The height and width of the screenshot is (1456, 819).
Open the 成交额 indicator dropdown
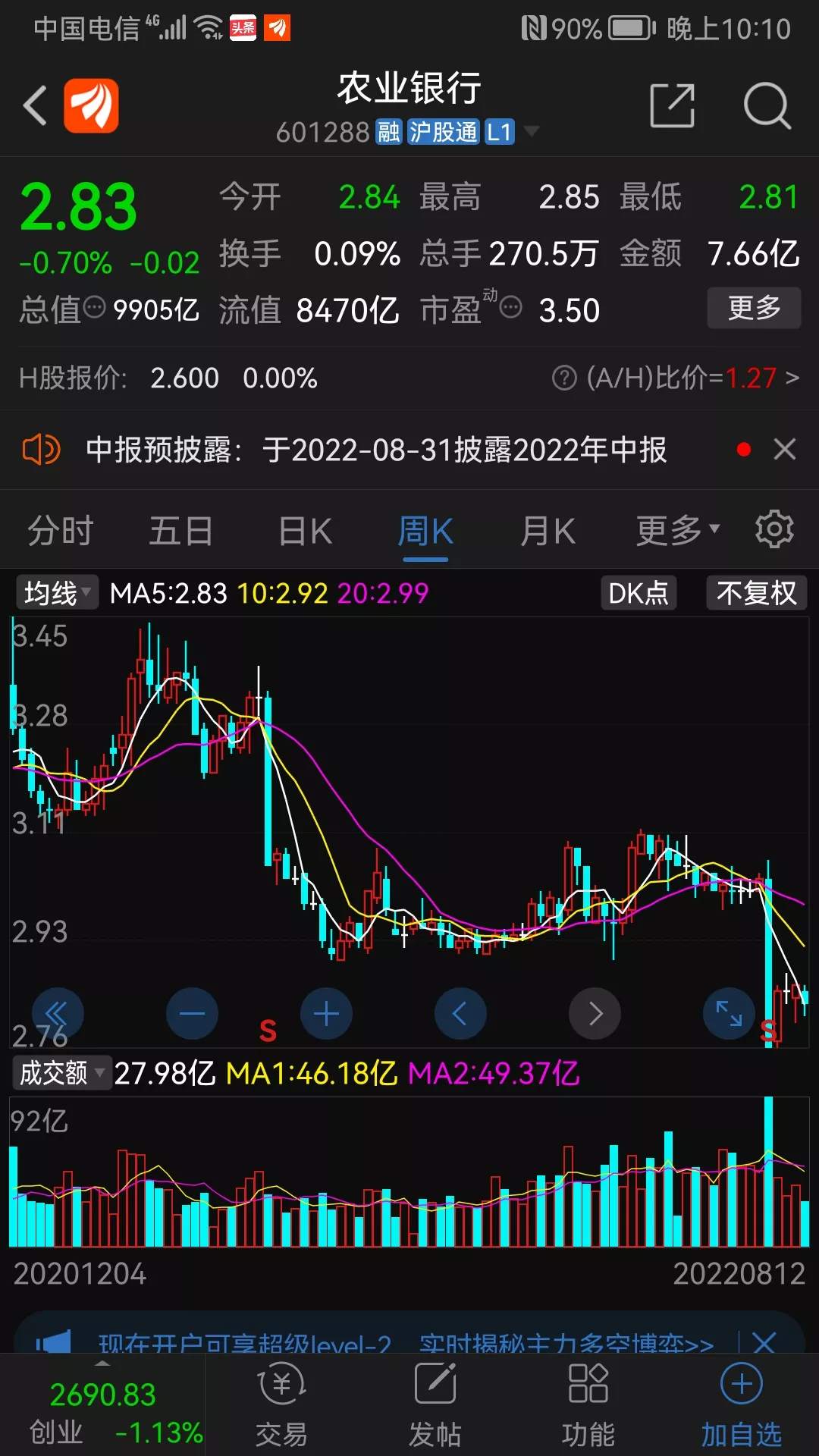[62, 1072]
